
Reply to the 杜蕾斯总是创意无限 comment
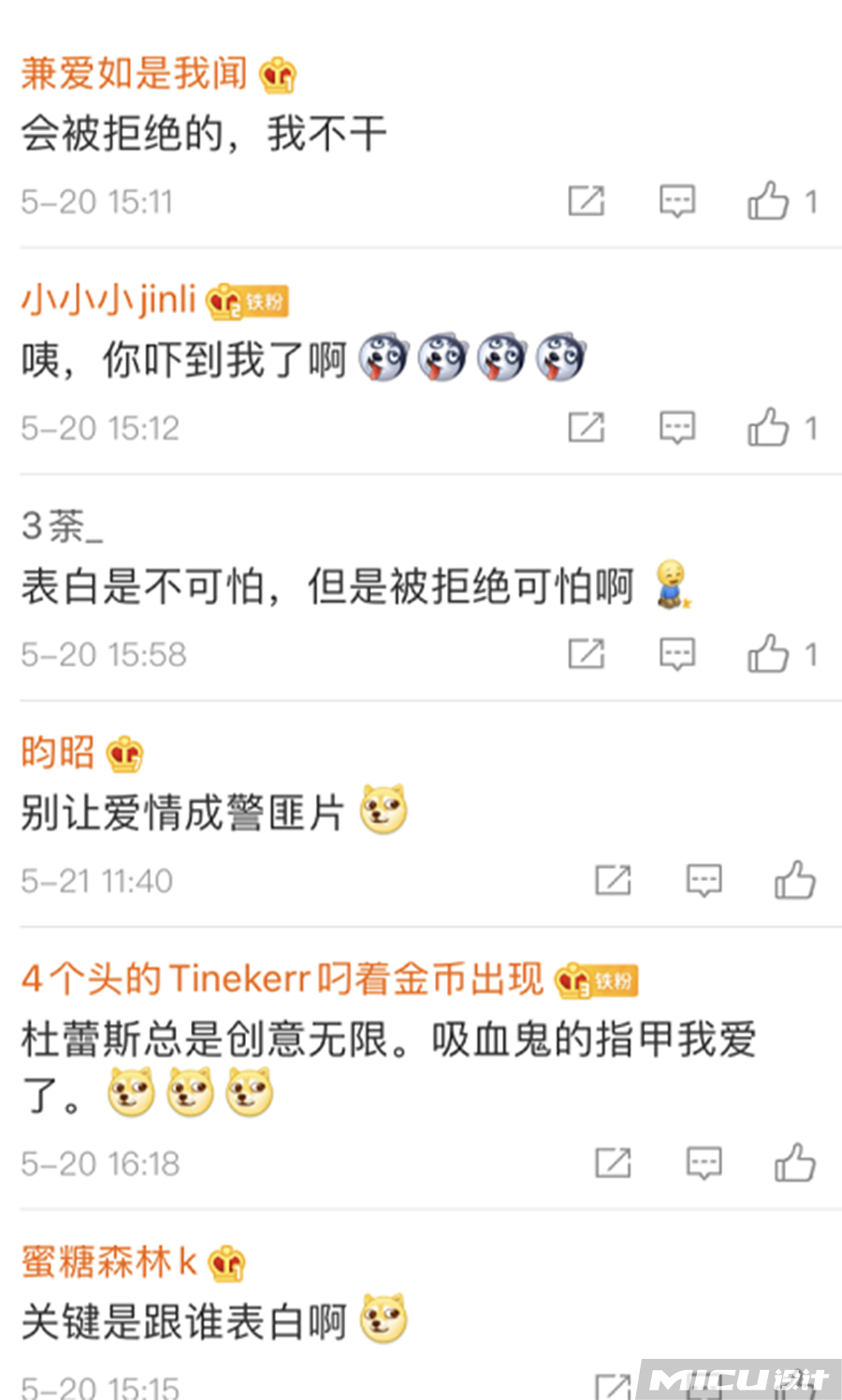(704, 1163)
